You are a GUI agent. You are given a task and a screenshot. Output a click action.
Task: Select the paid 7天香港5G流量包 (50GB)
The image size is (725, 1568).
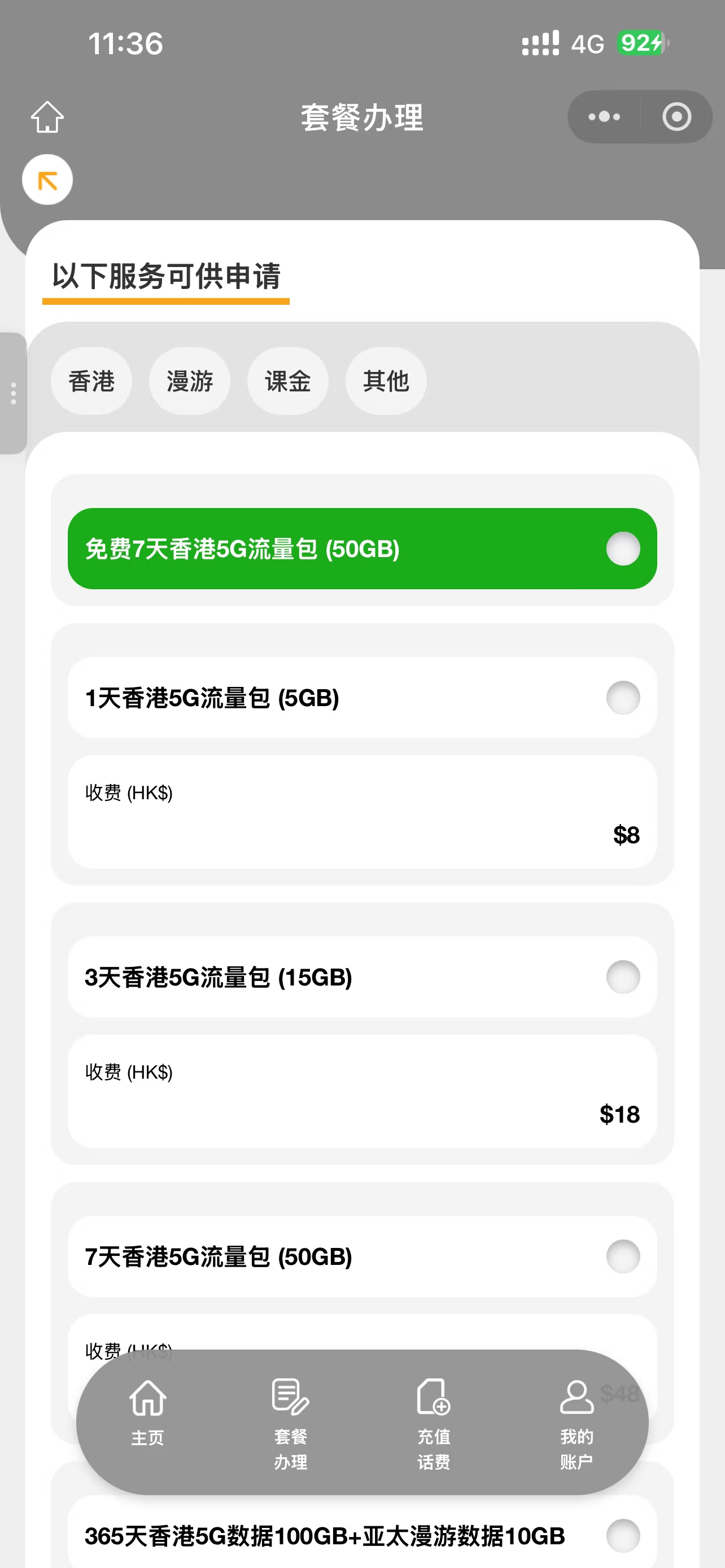pyautogui.click(x=623, y=1256)
